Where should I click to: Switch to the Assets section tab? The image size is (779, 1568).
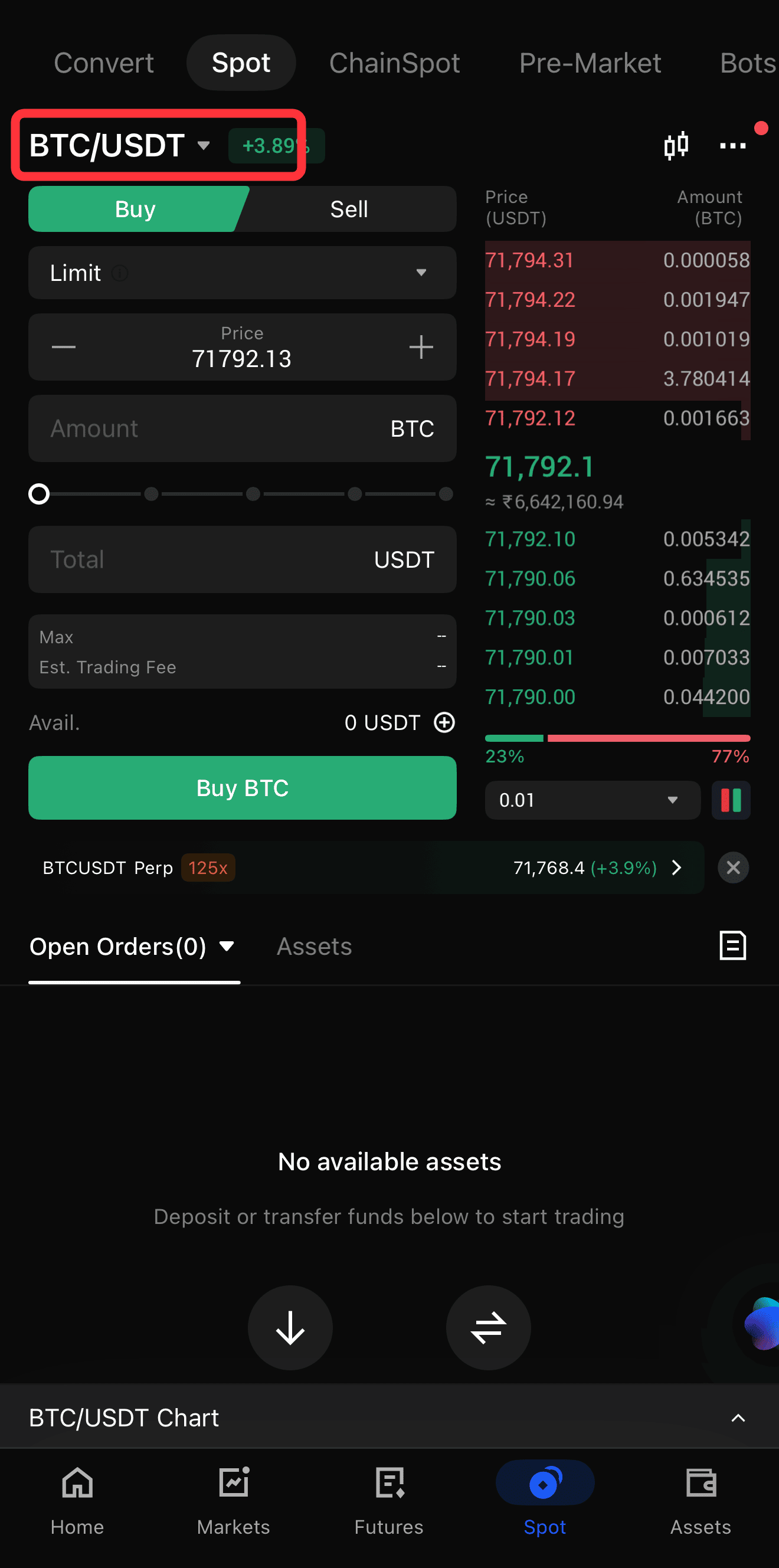[314, 947]
